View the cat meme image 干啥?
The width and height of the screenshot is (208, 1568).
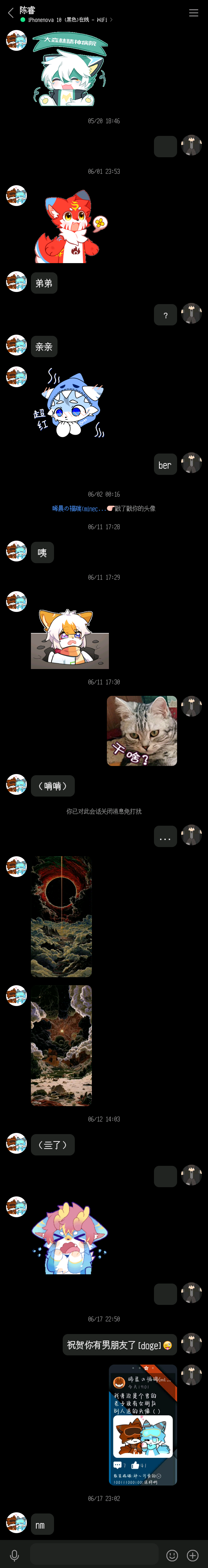(x=142, y=730)
